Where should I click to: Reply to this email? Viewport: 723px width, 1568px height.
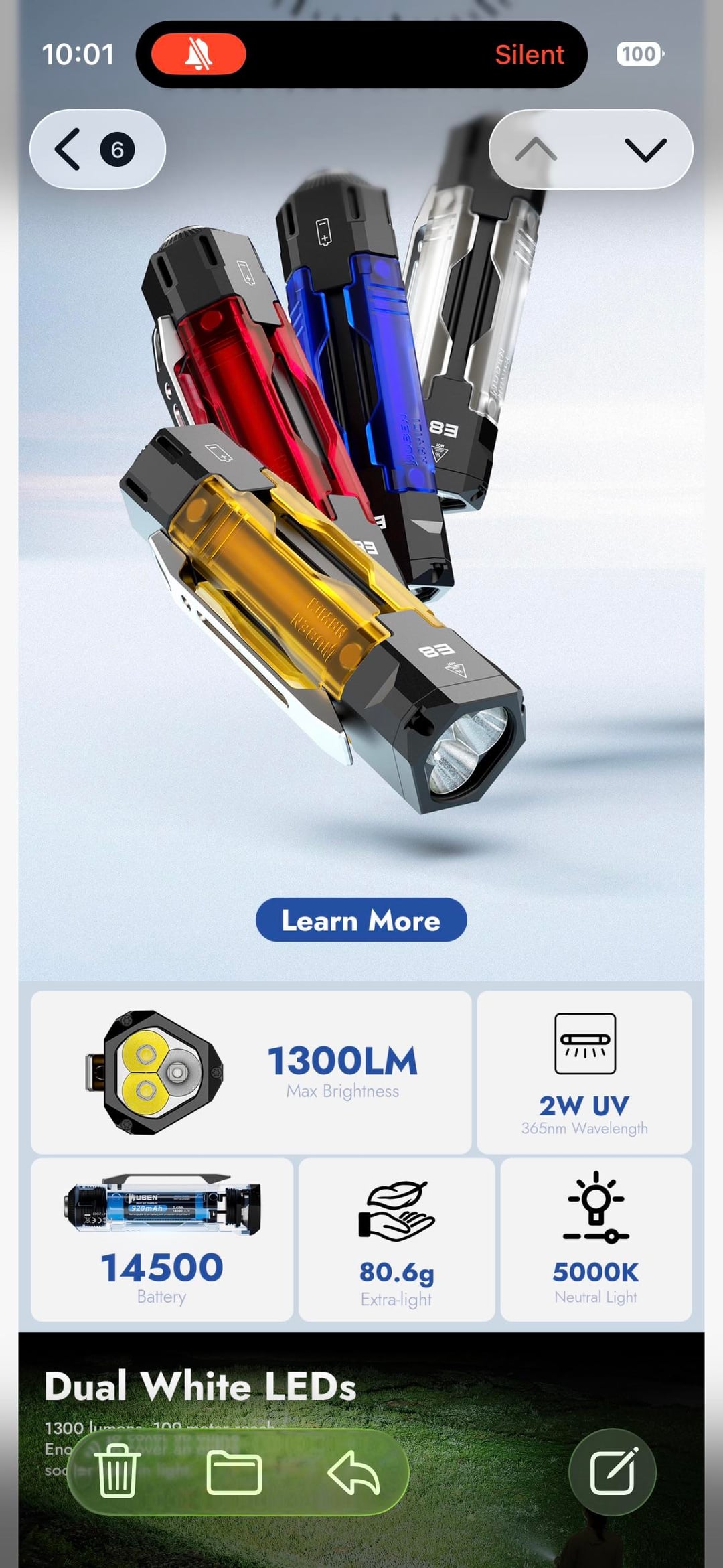tap(353, 1472)
